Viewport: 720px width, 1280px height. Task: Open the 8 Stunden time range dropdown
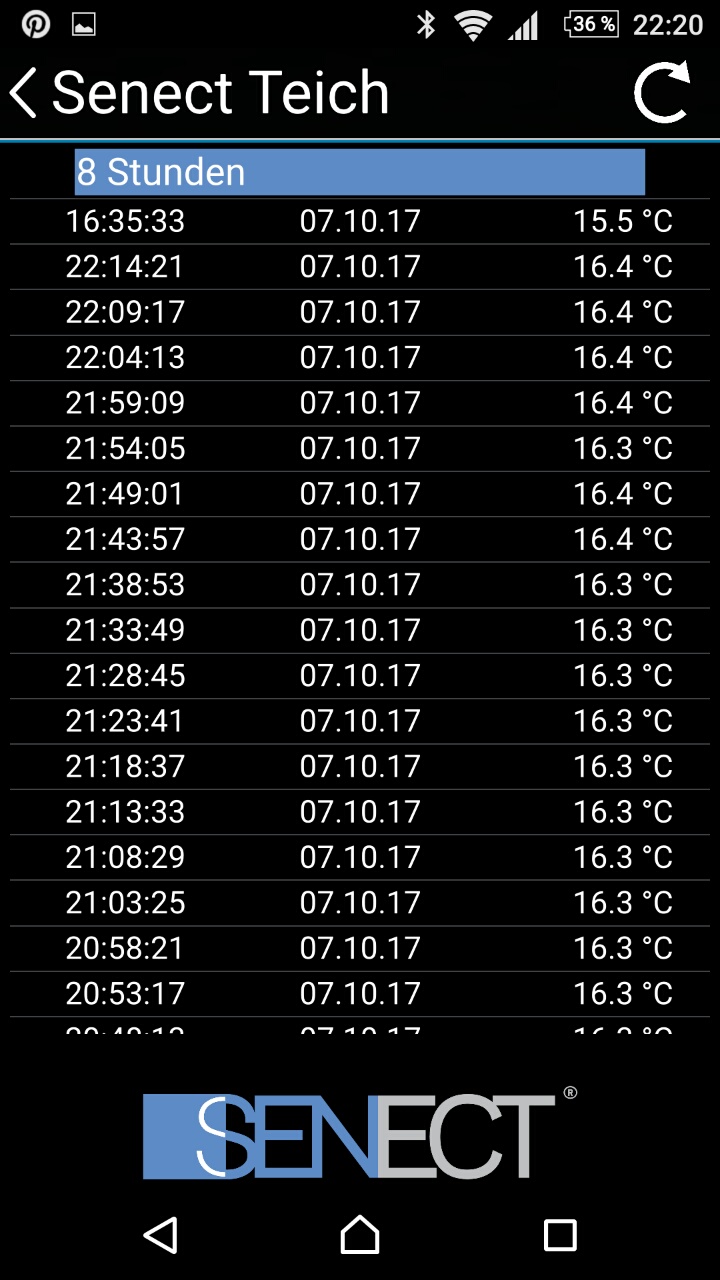pyautogui.click(x=360, y=172)
